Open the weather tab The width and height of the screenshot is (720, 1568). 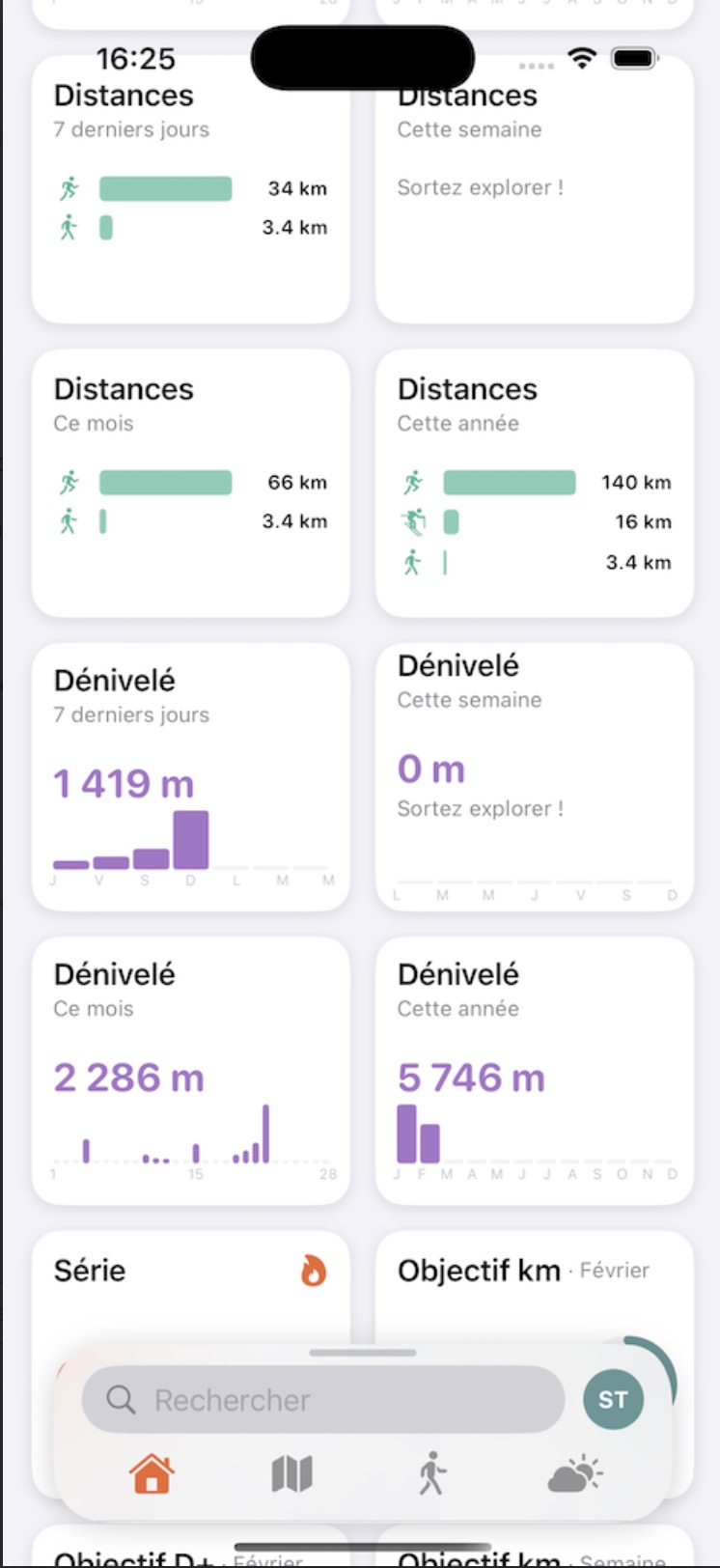[x=574, y=1474]
